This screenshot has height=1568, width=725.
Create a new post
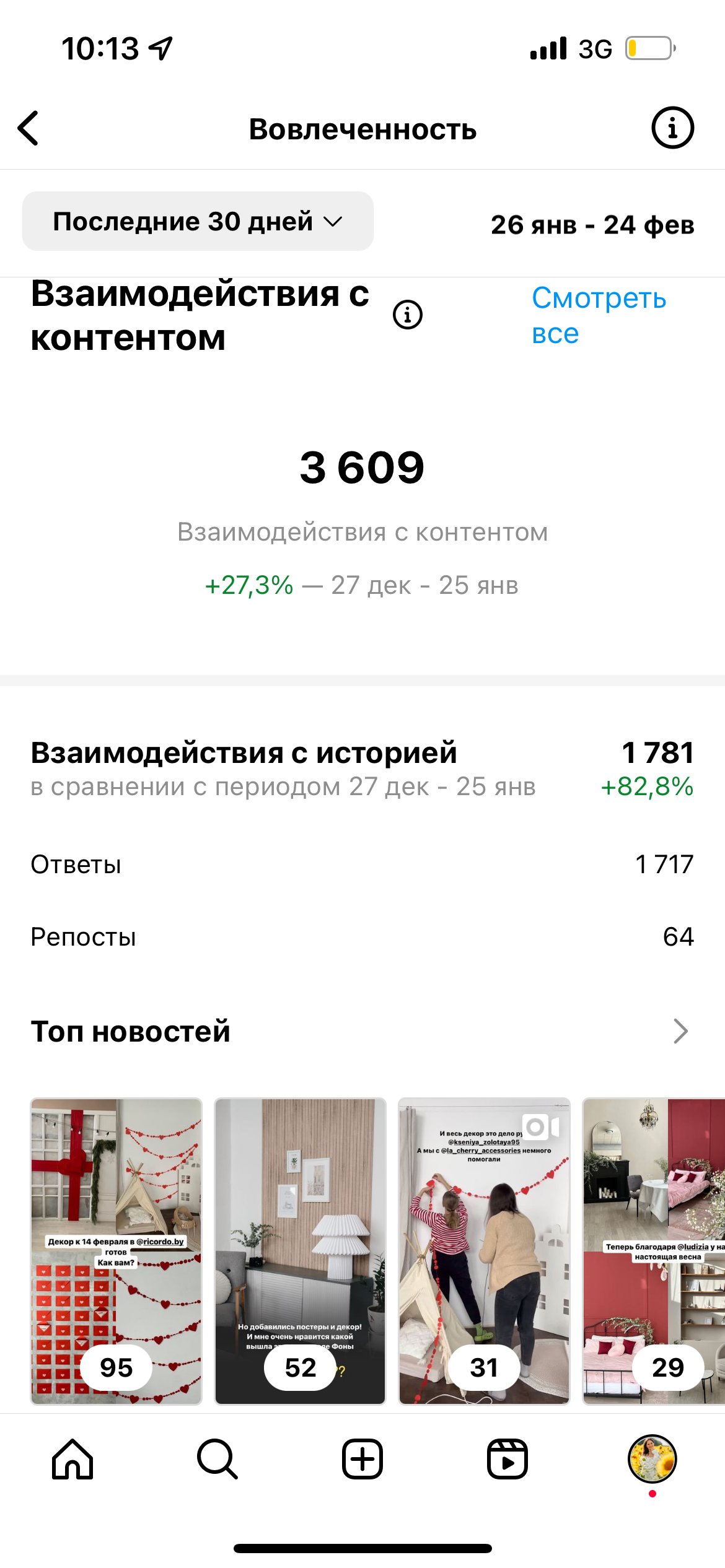click(362, 1458)
